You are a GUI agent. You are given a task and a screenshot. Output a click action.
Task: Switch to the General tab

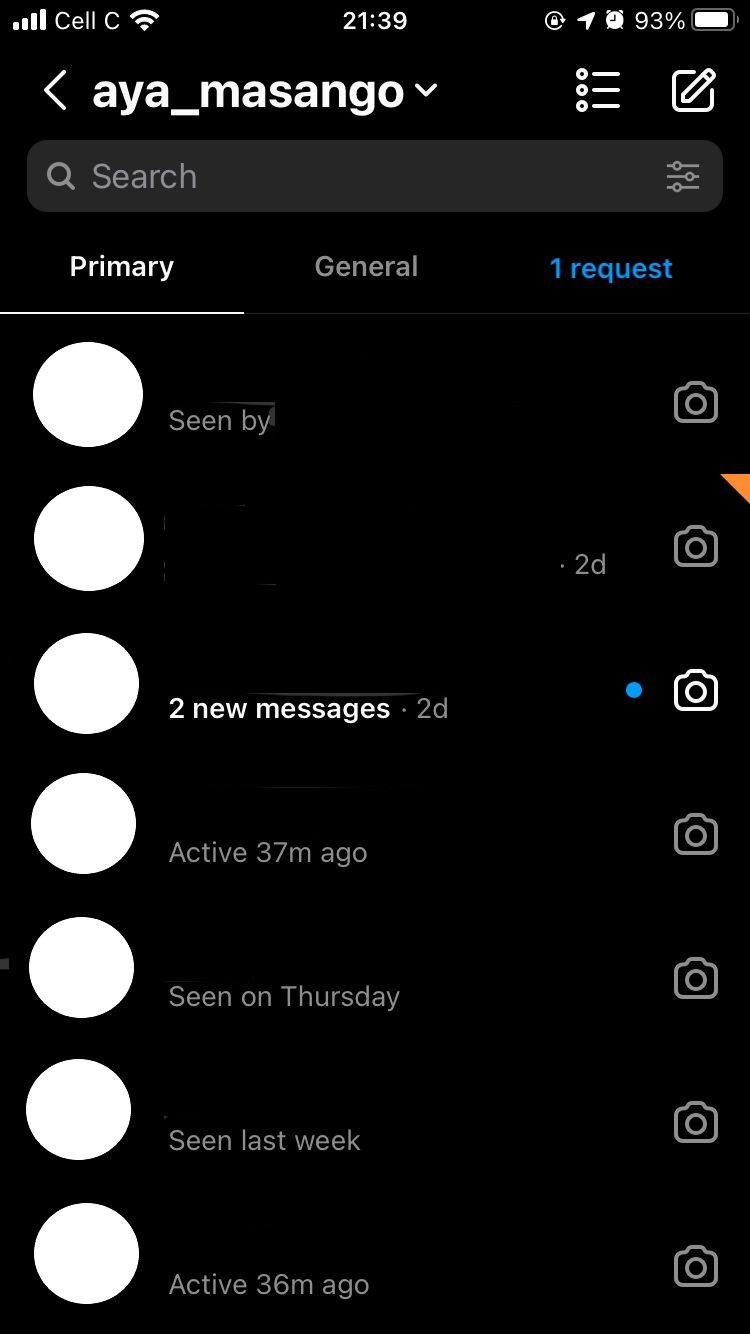(366, 267)
